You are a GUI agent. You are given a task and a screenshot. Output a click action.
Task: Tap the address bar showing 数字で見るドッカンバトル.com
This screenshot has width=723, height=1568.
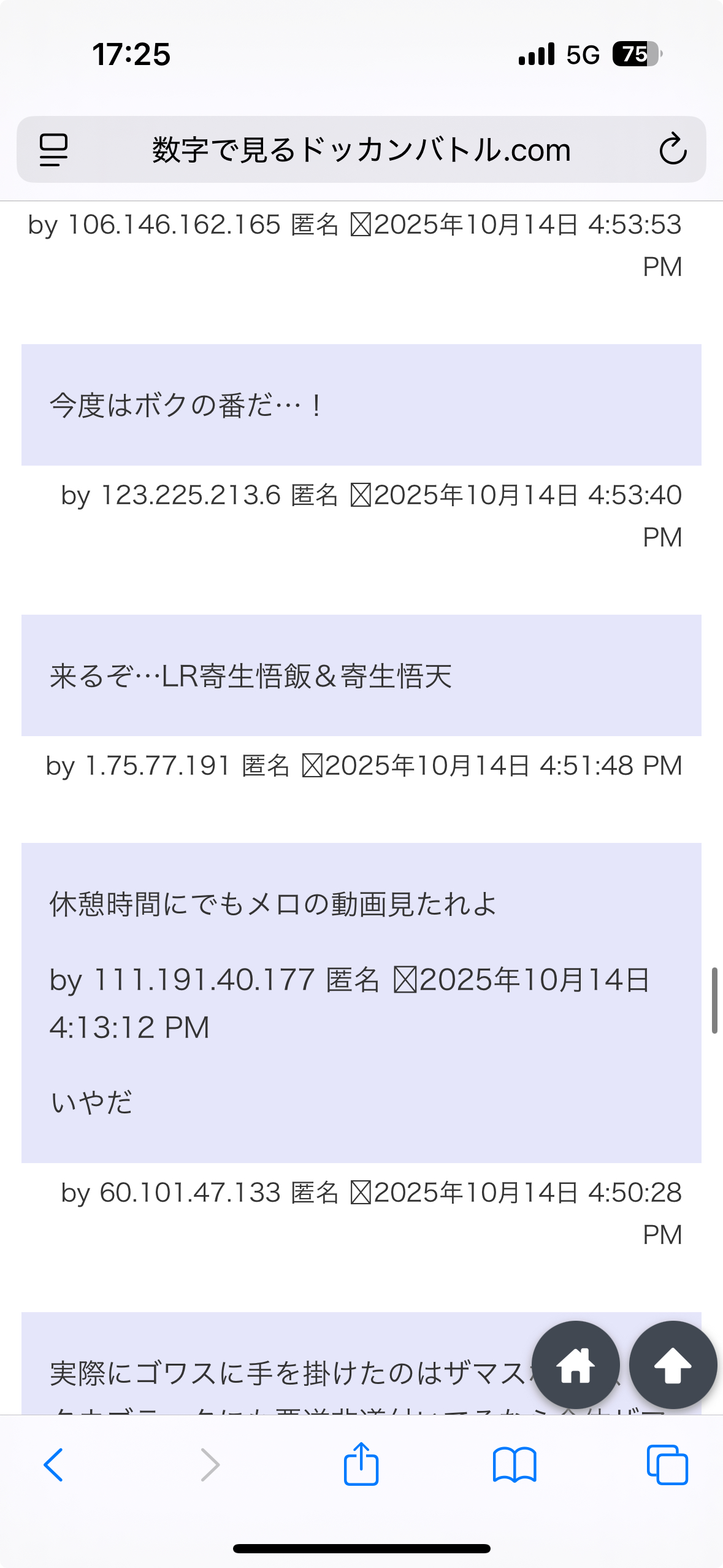click(361, 150)
